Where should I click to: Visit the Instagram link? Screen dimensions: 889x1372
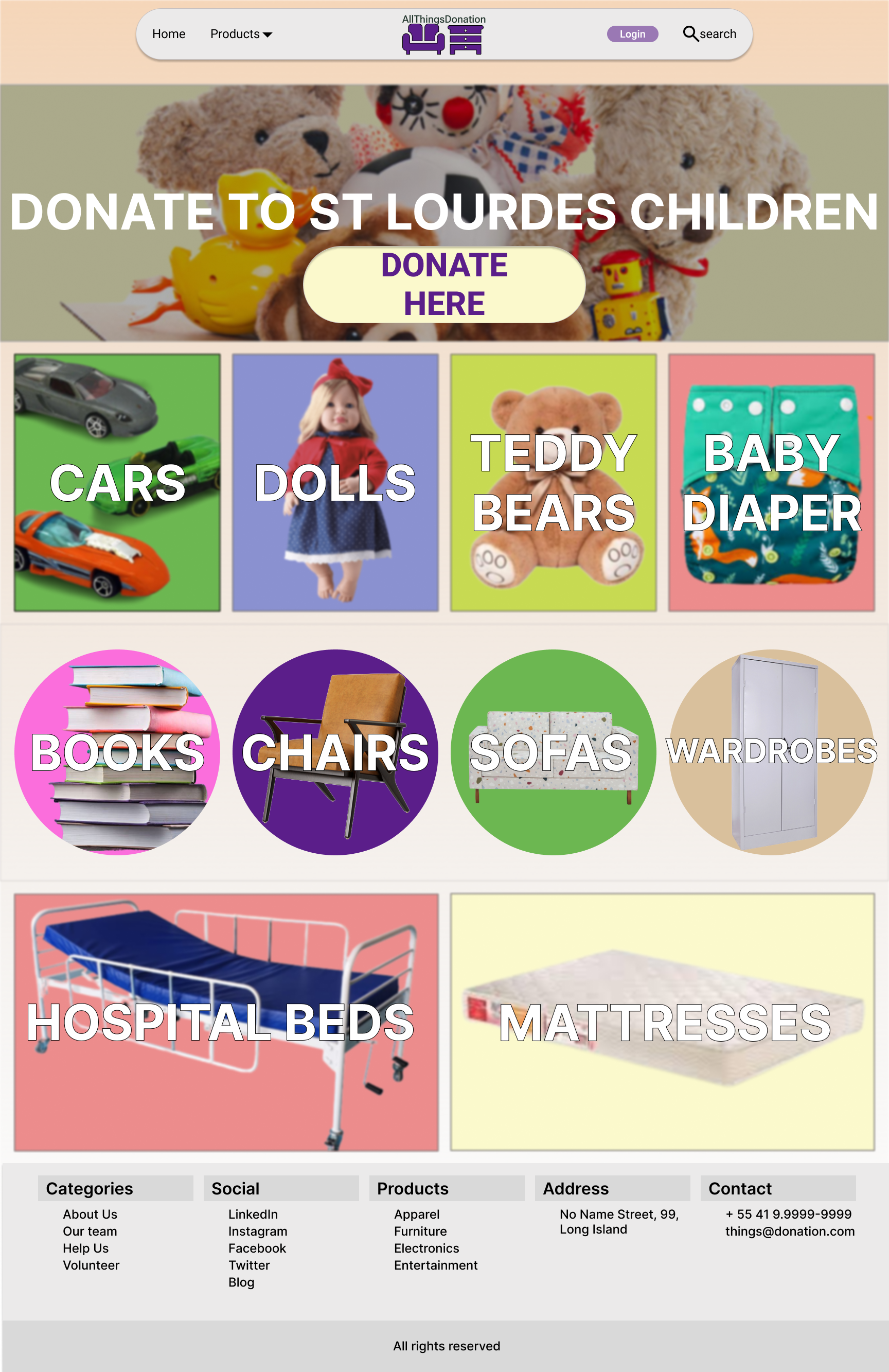tap(258, 1232)
